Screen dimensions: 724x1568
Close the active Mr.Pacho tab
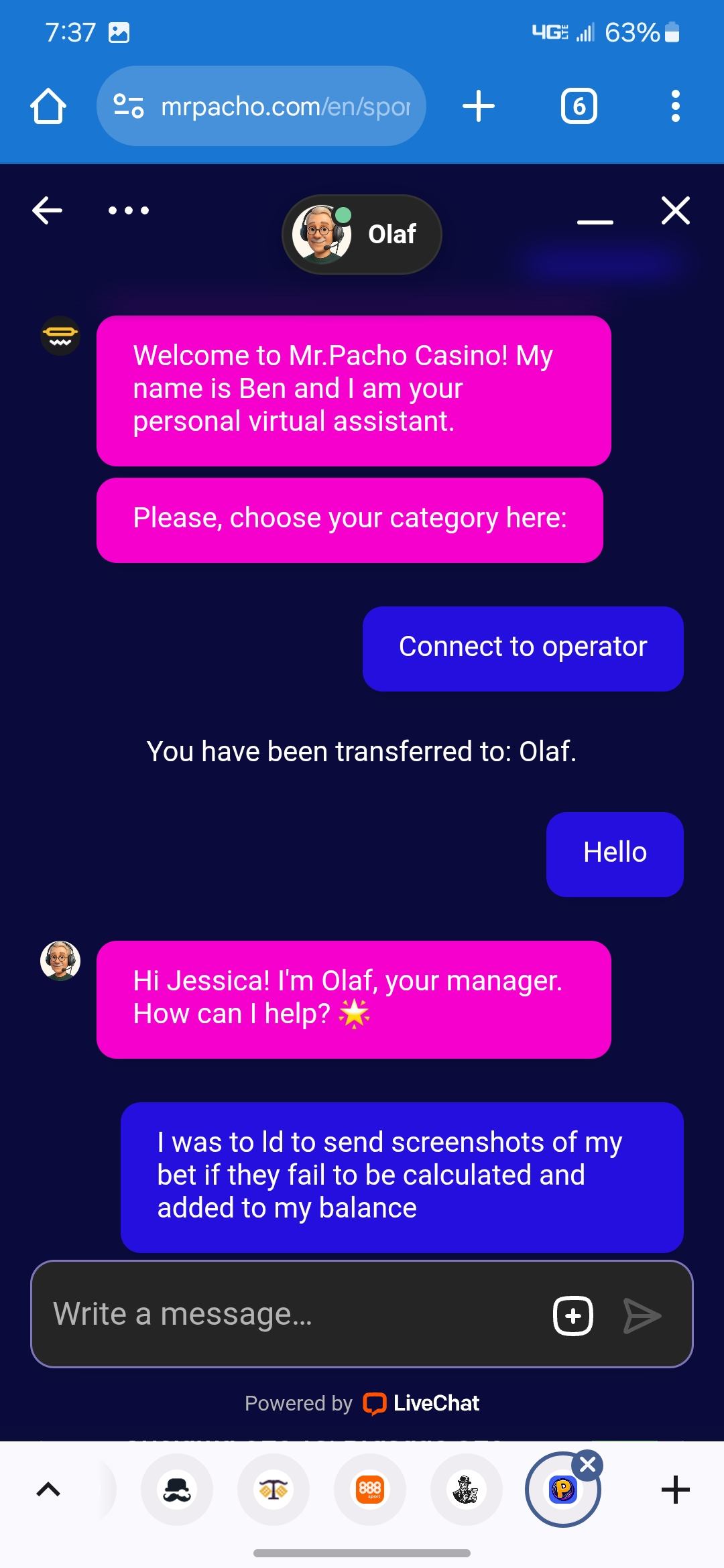pos(588,1465)
